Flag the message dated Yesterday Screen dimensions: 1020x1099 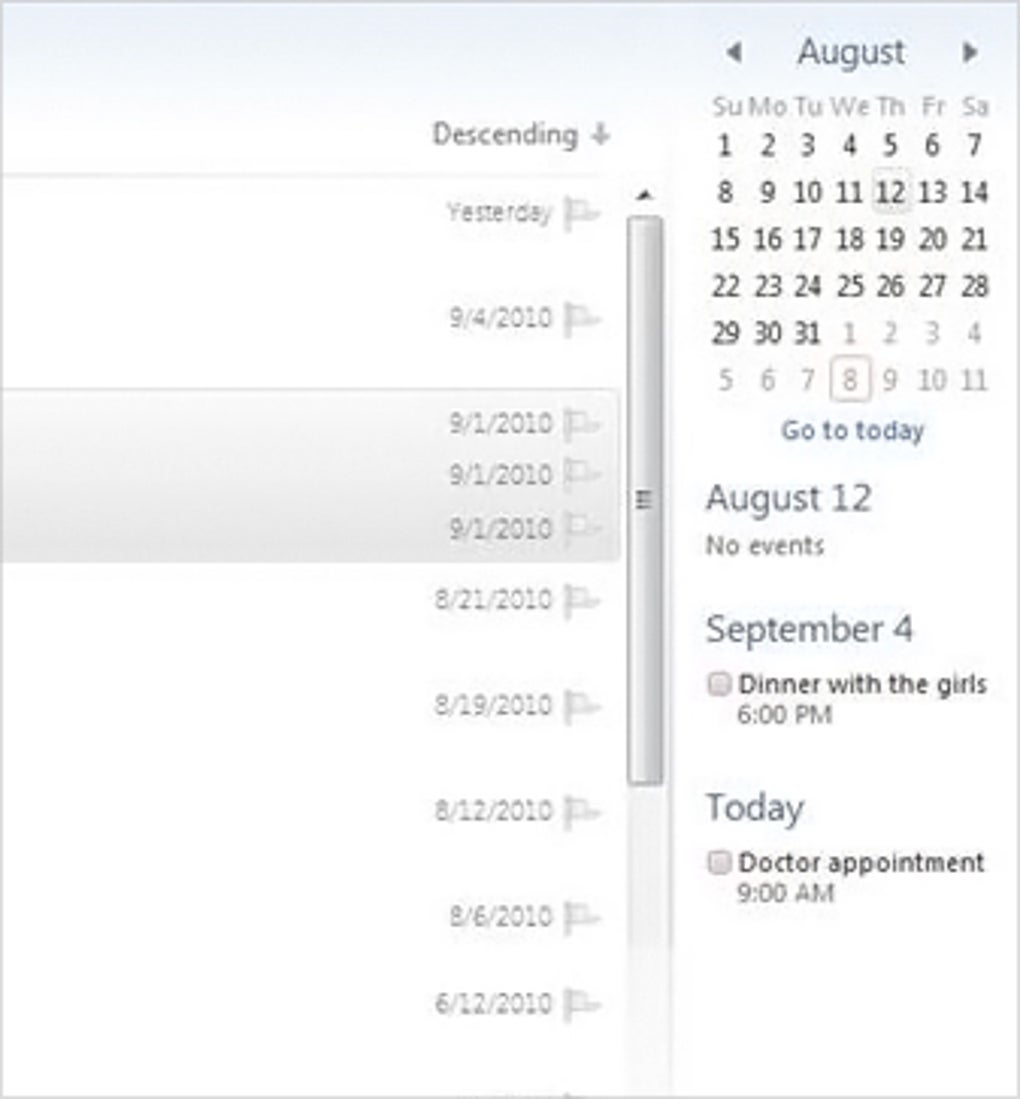[583, 212]
